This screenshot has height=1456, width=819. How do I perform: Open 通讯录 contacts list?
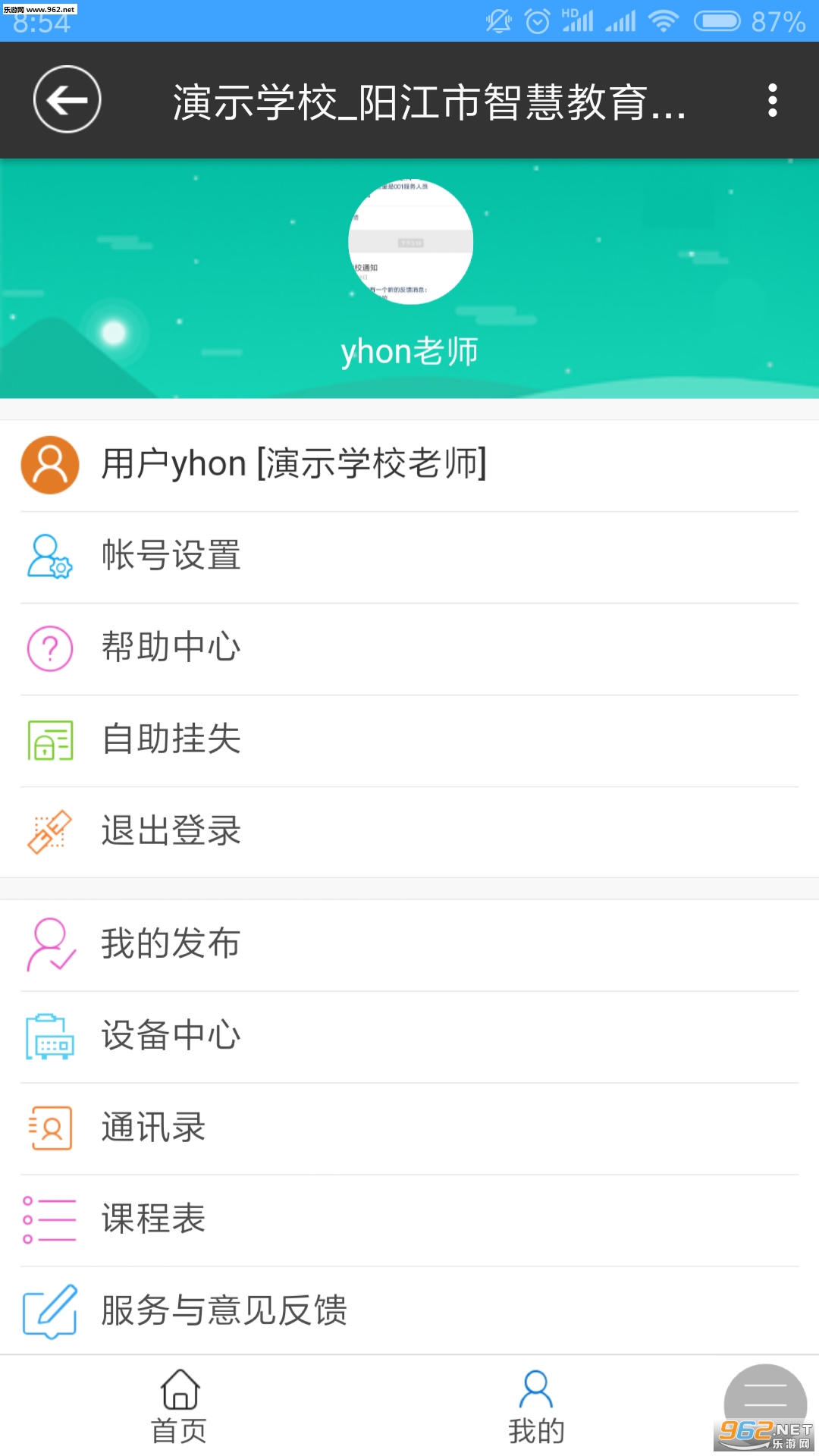[409, 1128]
